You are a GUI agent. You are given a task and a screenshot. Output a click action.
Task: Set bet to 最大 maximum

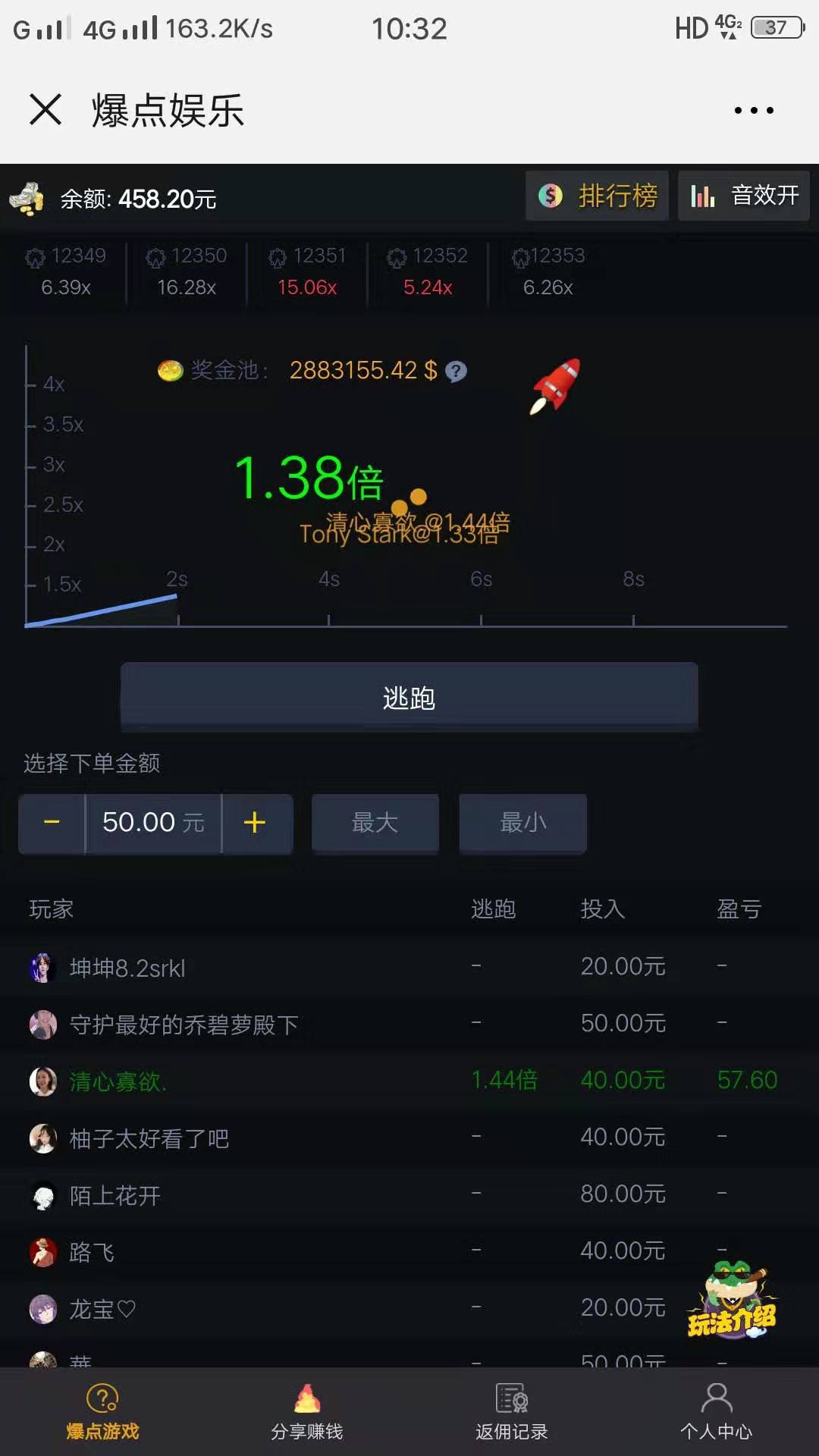point(375,823)
